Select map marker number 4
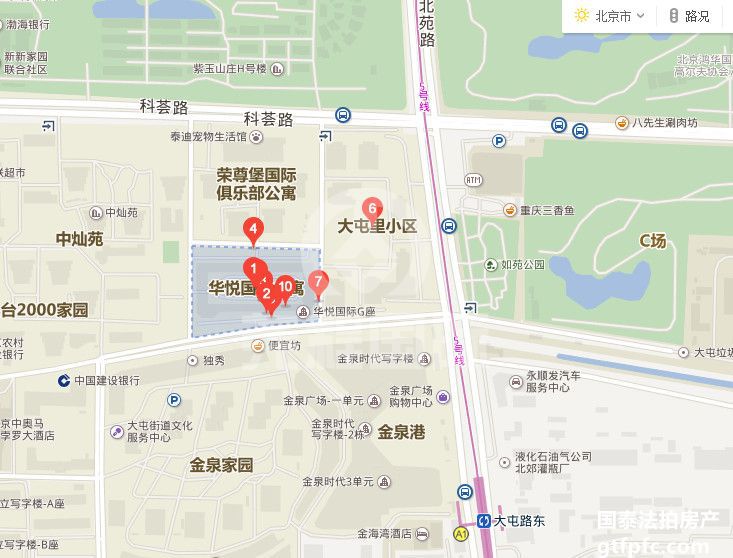Image resolution: width=733 pixels, height=558 pixels. point(254,230)
